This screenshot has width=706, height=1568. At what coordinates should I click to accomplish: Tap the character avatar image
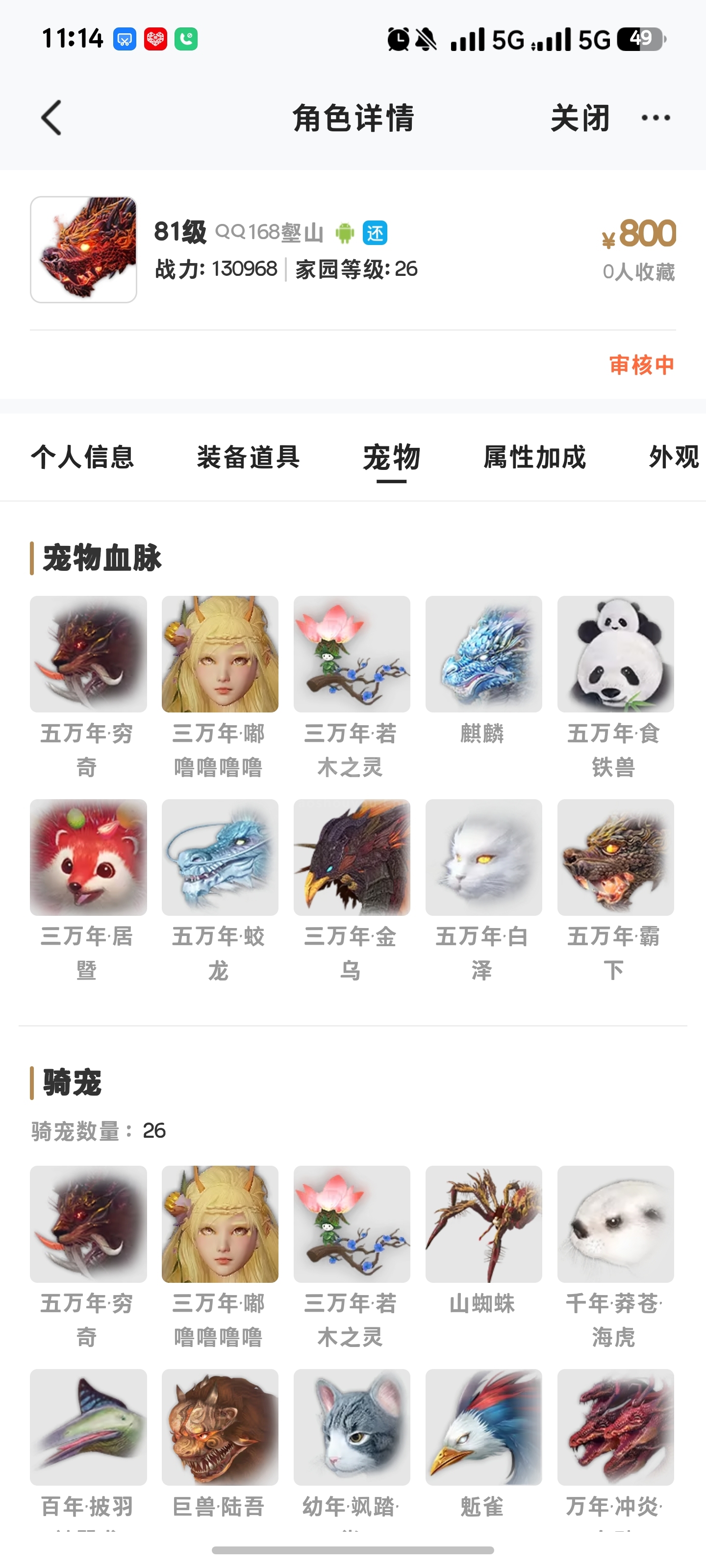point(83,249)
